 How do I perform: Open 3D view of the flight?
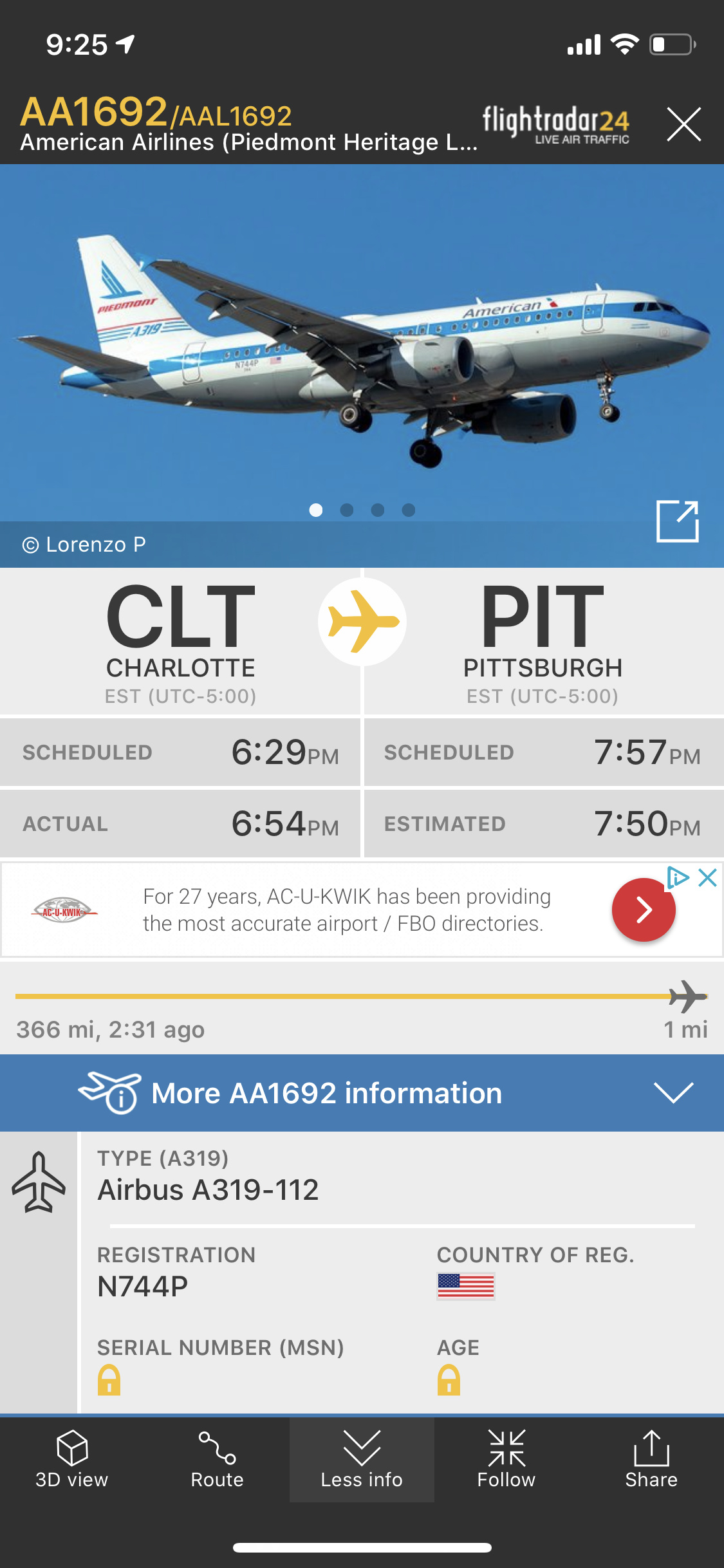(72, 1459)
